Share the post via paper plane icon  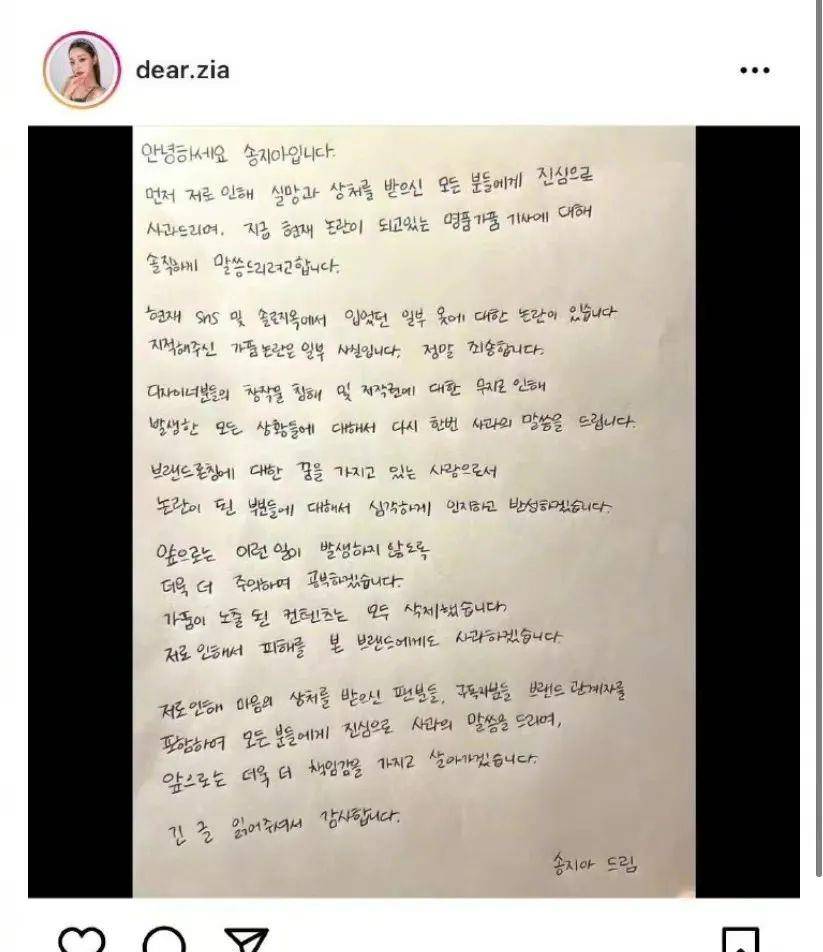coord(245,940)
